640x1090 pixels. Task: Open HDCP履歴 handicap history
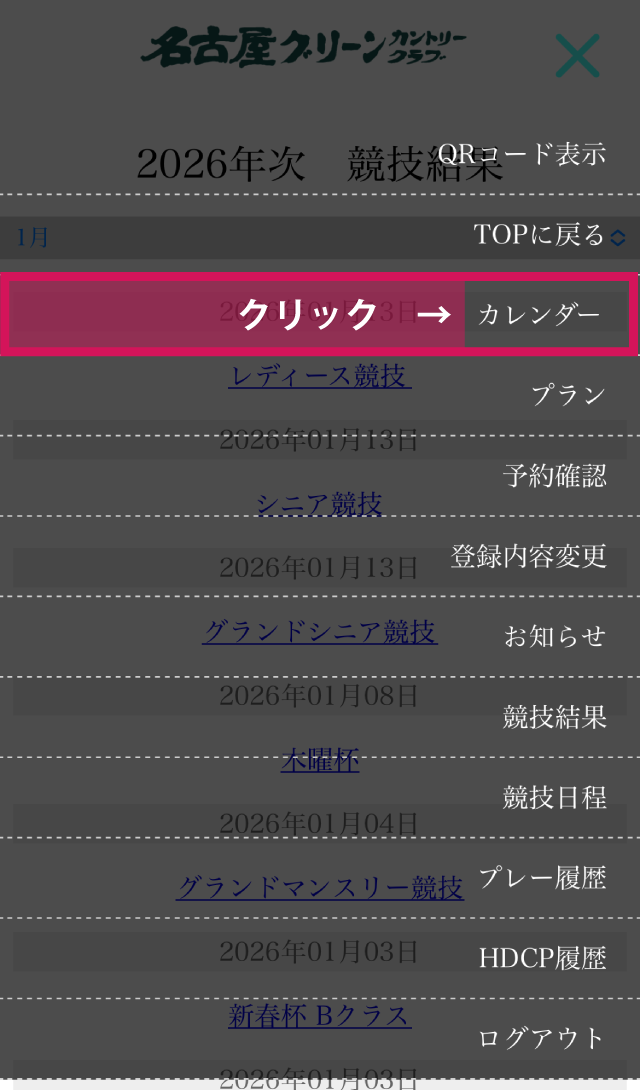[542, 958]
